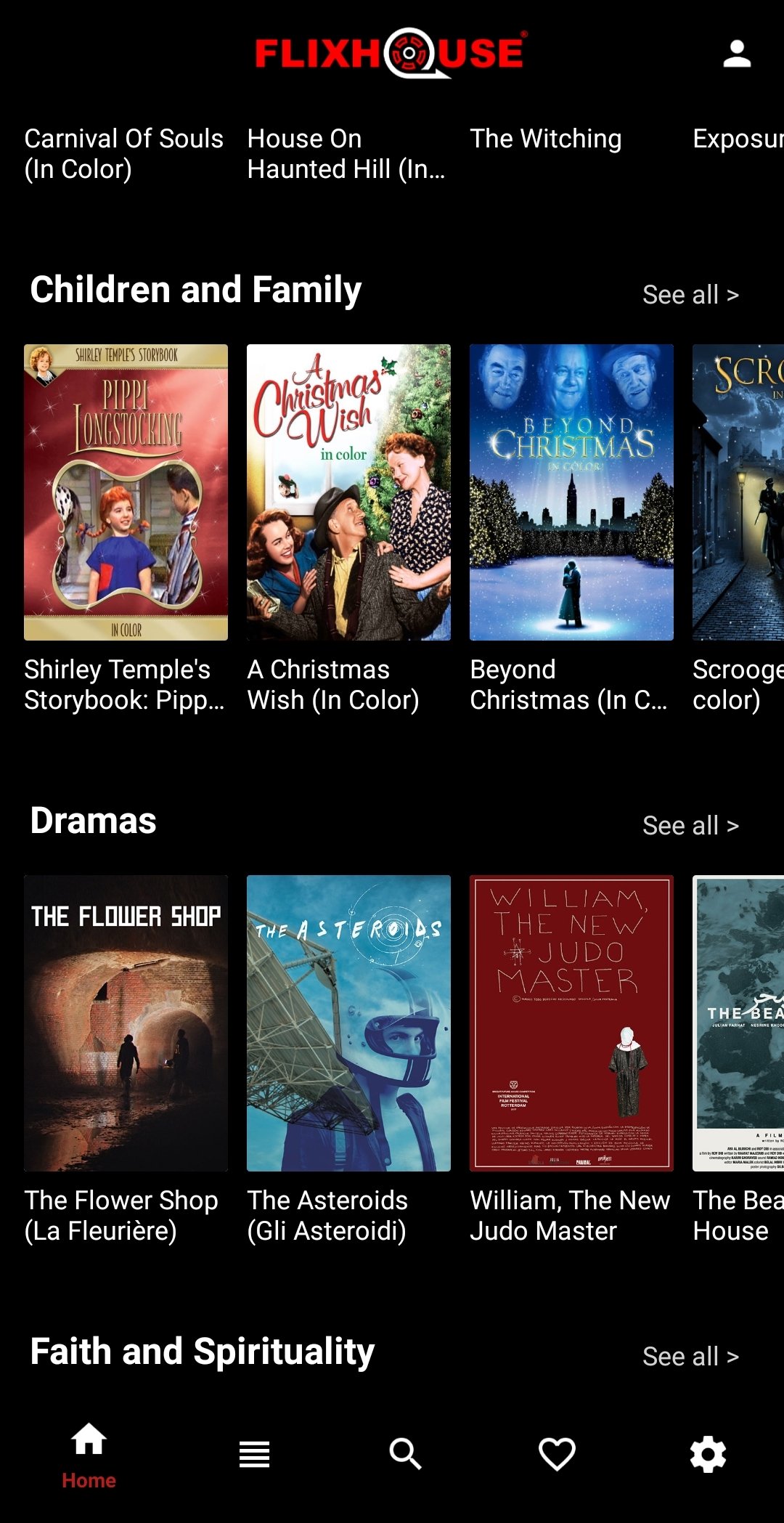See all Dramas titles
This screenshot has width=784, height=1523.
coord(690,826)
